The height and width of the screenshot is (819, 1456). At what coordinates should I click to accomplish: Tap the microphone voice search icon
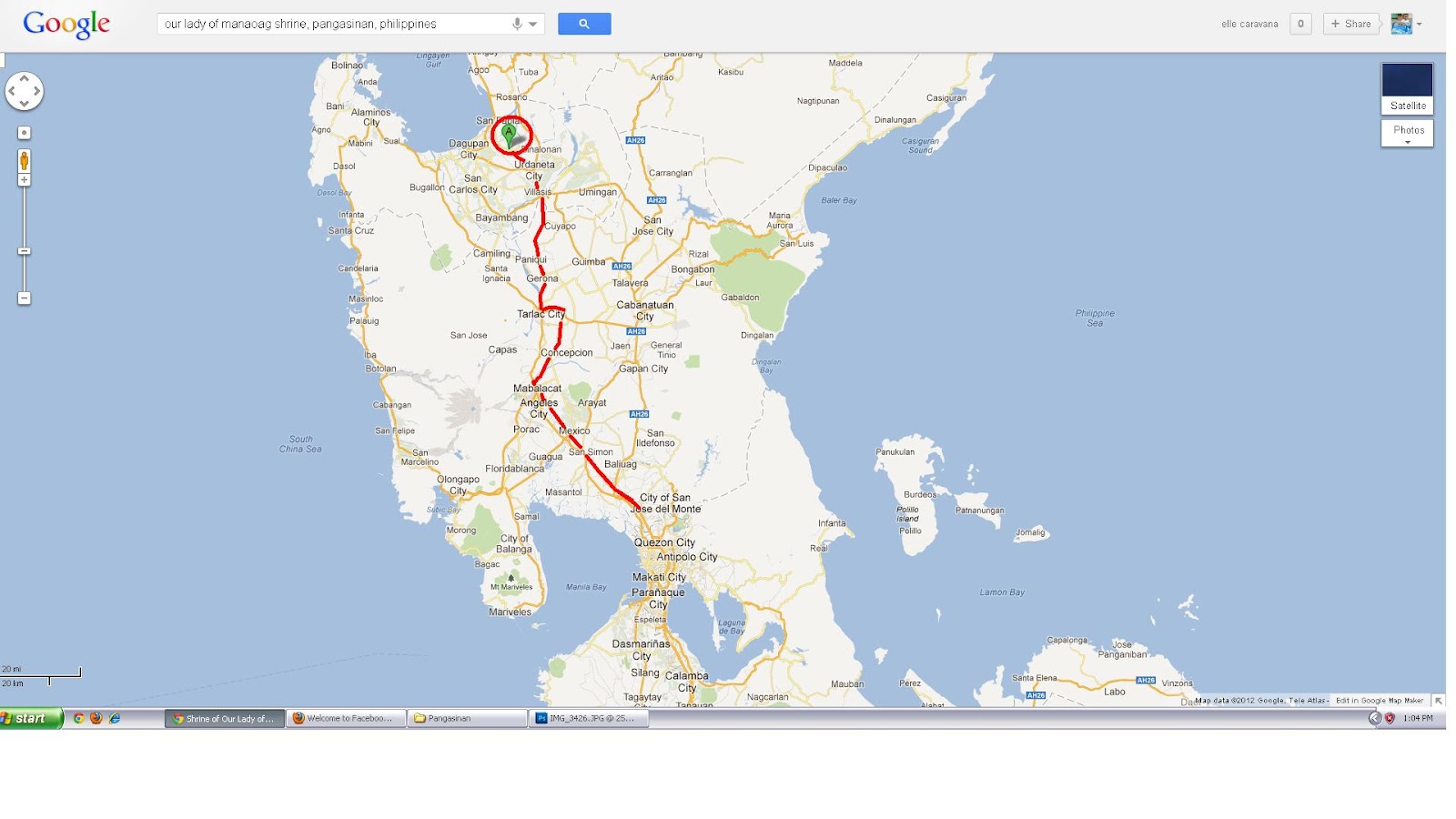[517, 24]
